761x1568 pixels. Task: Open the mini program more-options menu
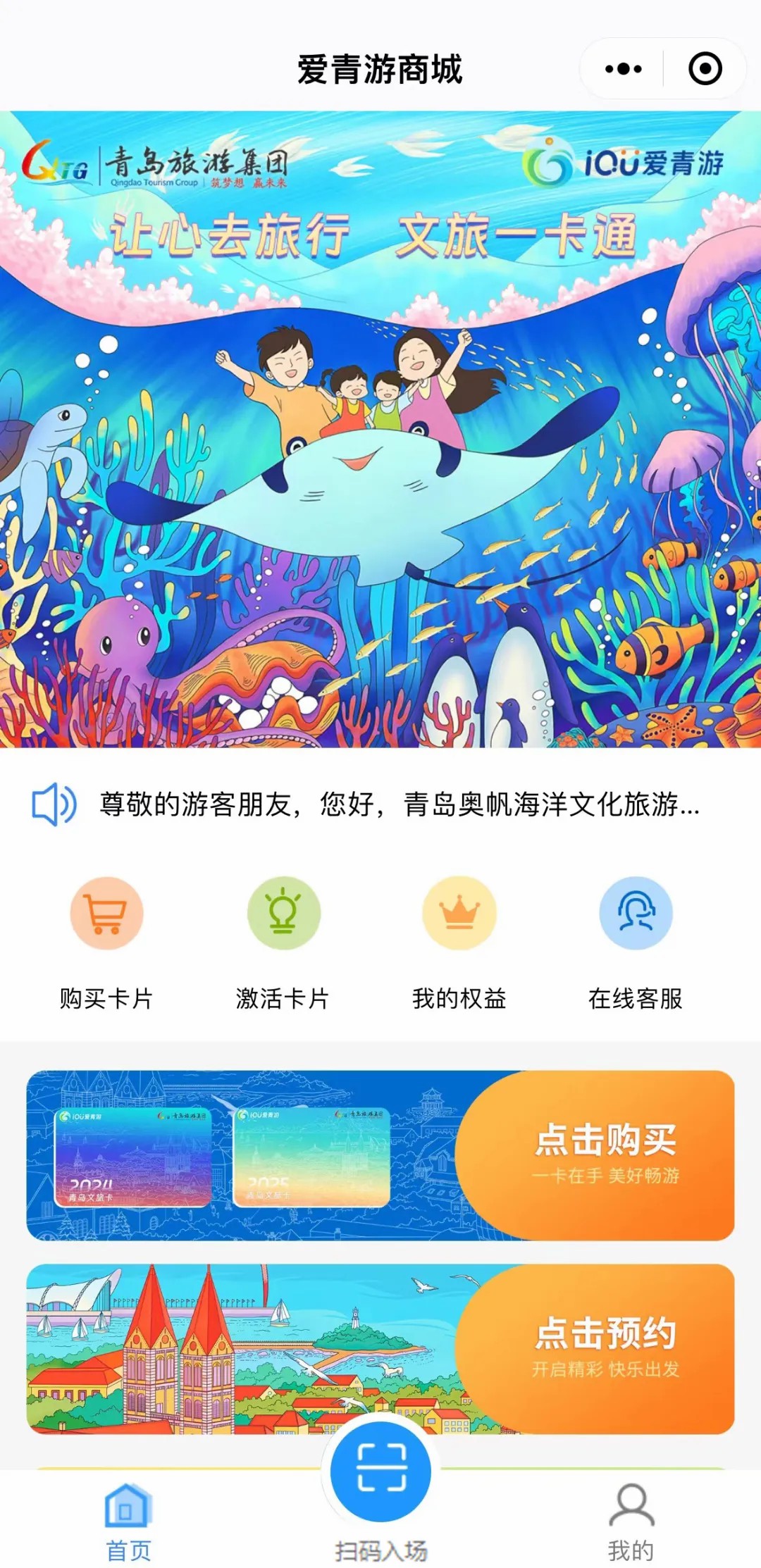pos(623,69)
